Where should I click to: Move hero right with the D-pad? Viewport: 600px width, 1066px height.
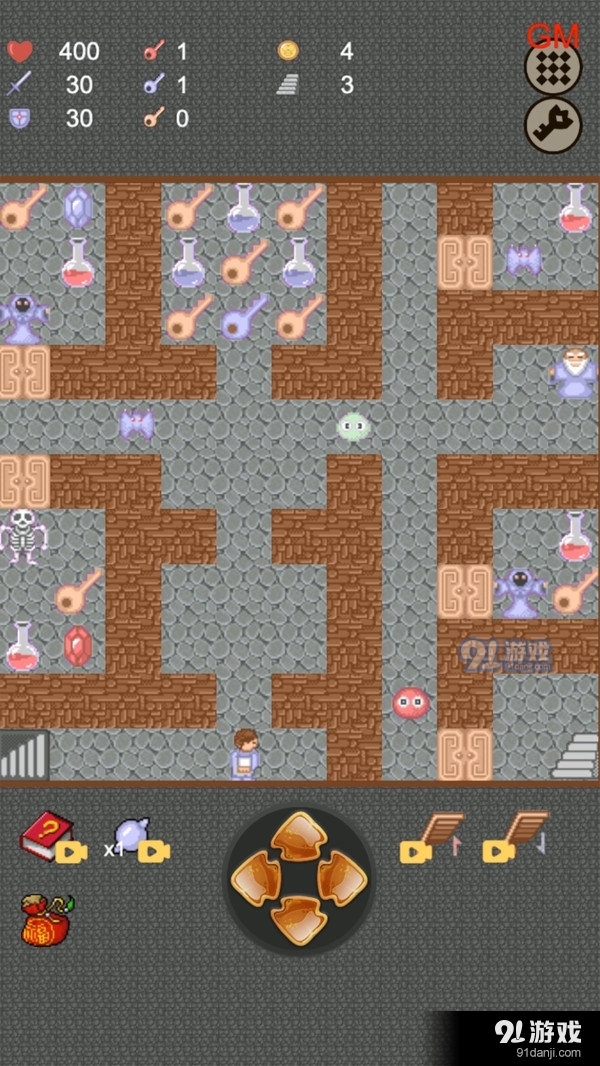click(343, 879)
